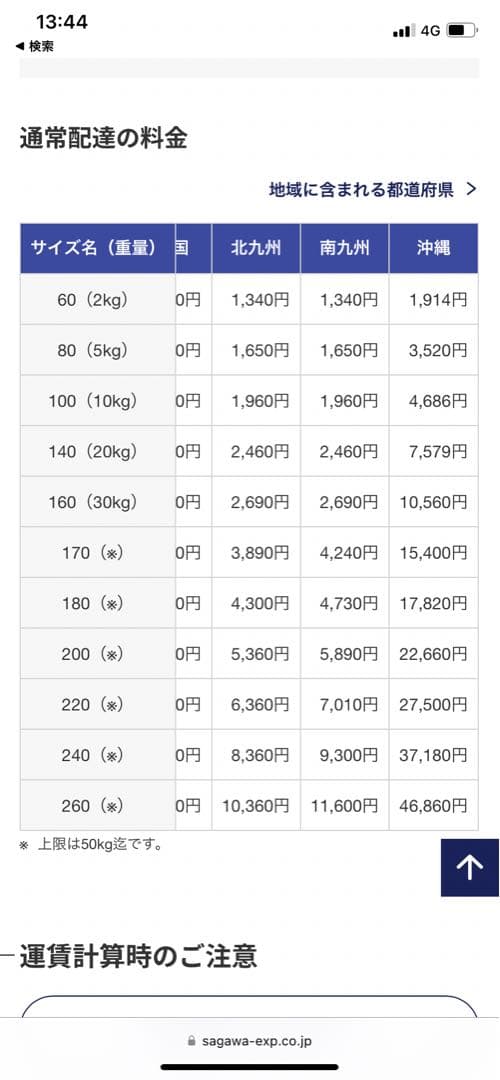Tap the scroll-to-top arrow button
Image resolution: width=500 pixels, height=1080 pixels.
click(470, 867)
